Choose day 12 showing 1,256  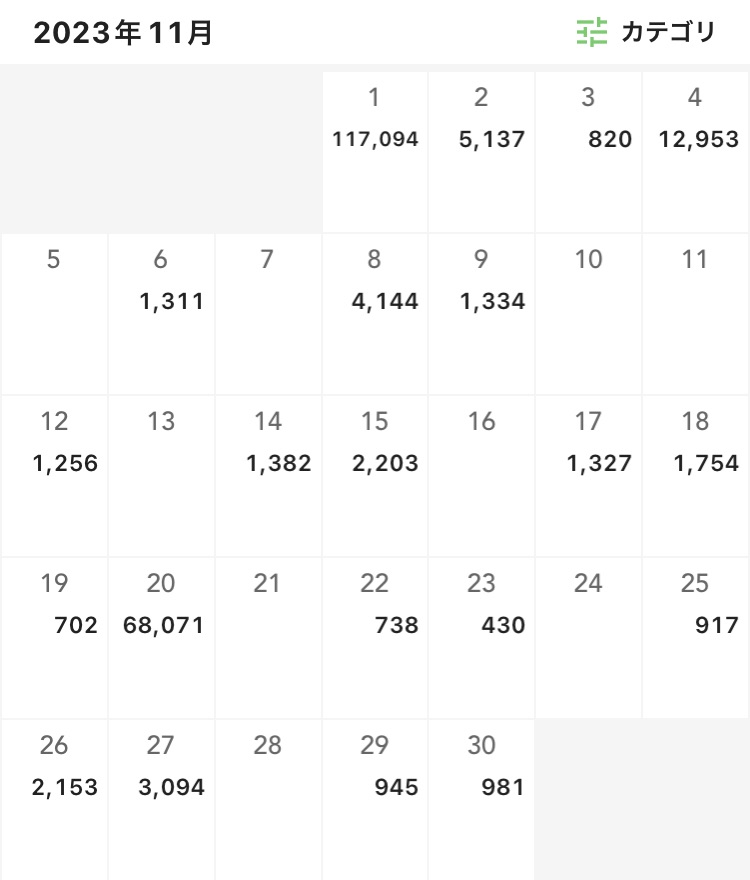coord(54,475)
